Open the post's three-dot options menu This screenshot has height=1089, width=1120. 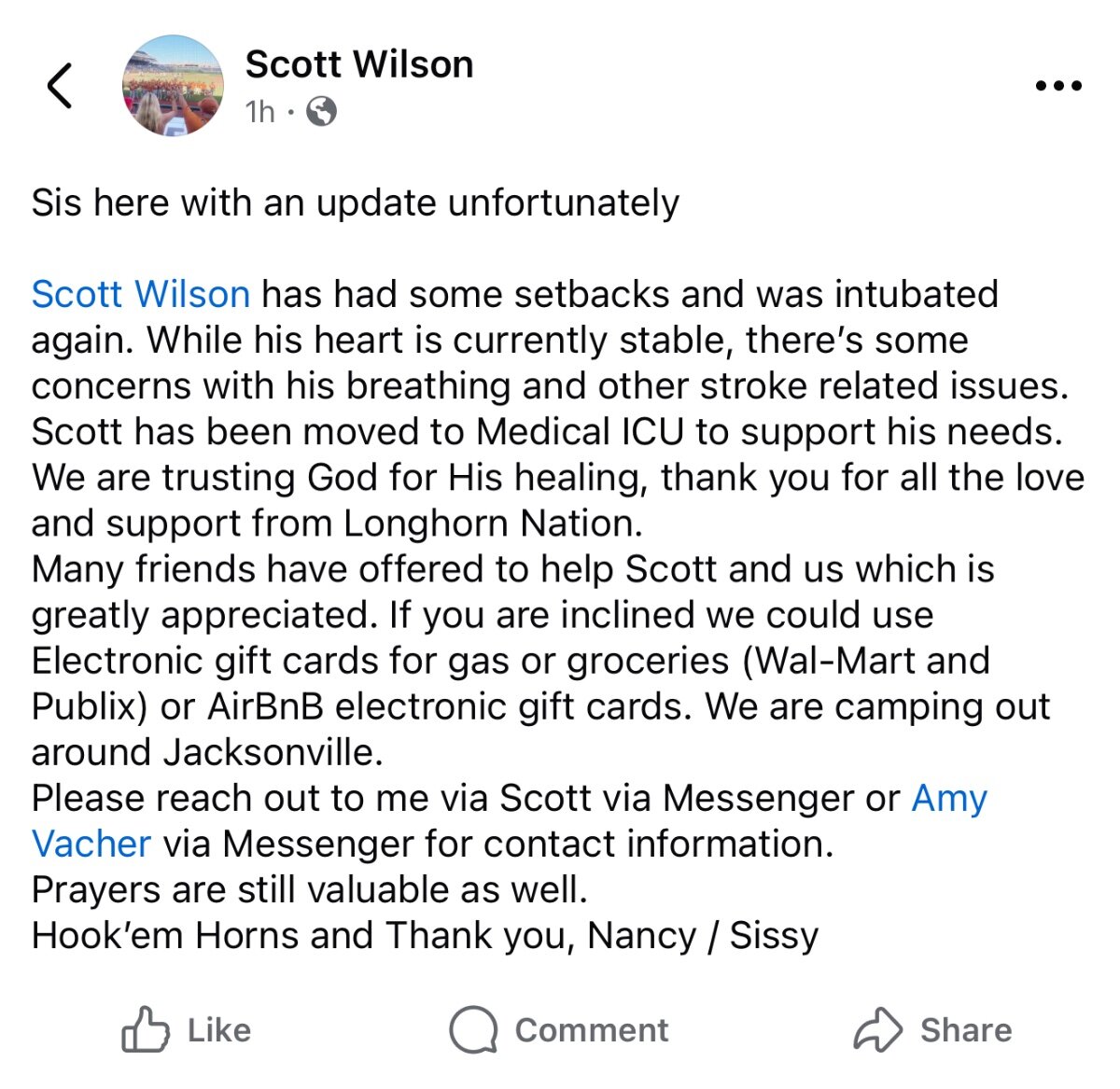(1058, 86)
